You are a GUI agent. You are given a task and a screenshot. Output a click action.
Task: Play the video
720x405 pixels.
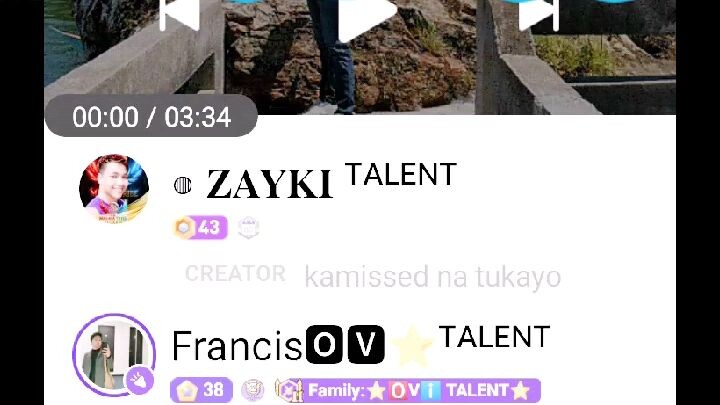click(x=366, y=15)
